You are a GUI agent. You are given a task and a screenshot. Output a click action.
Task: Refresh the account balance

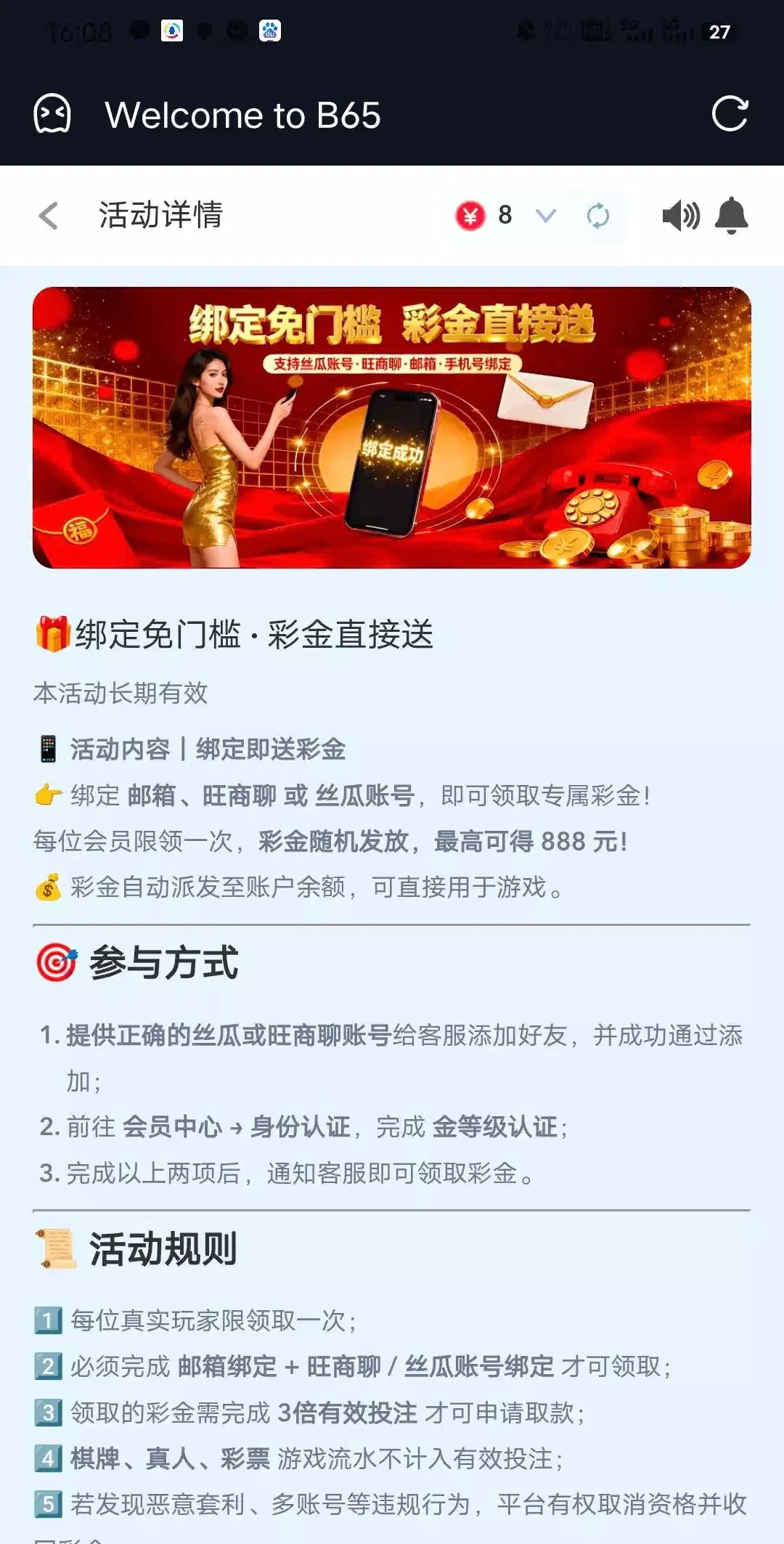597,216
